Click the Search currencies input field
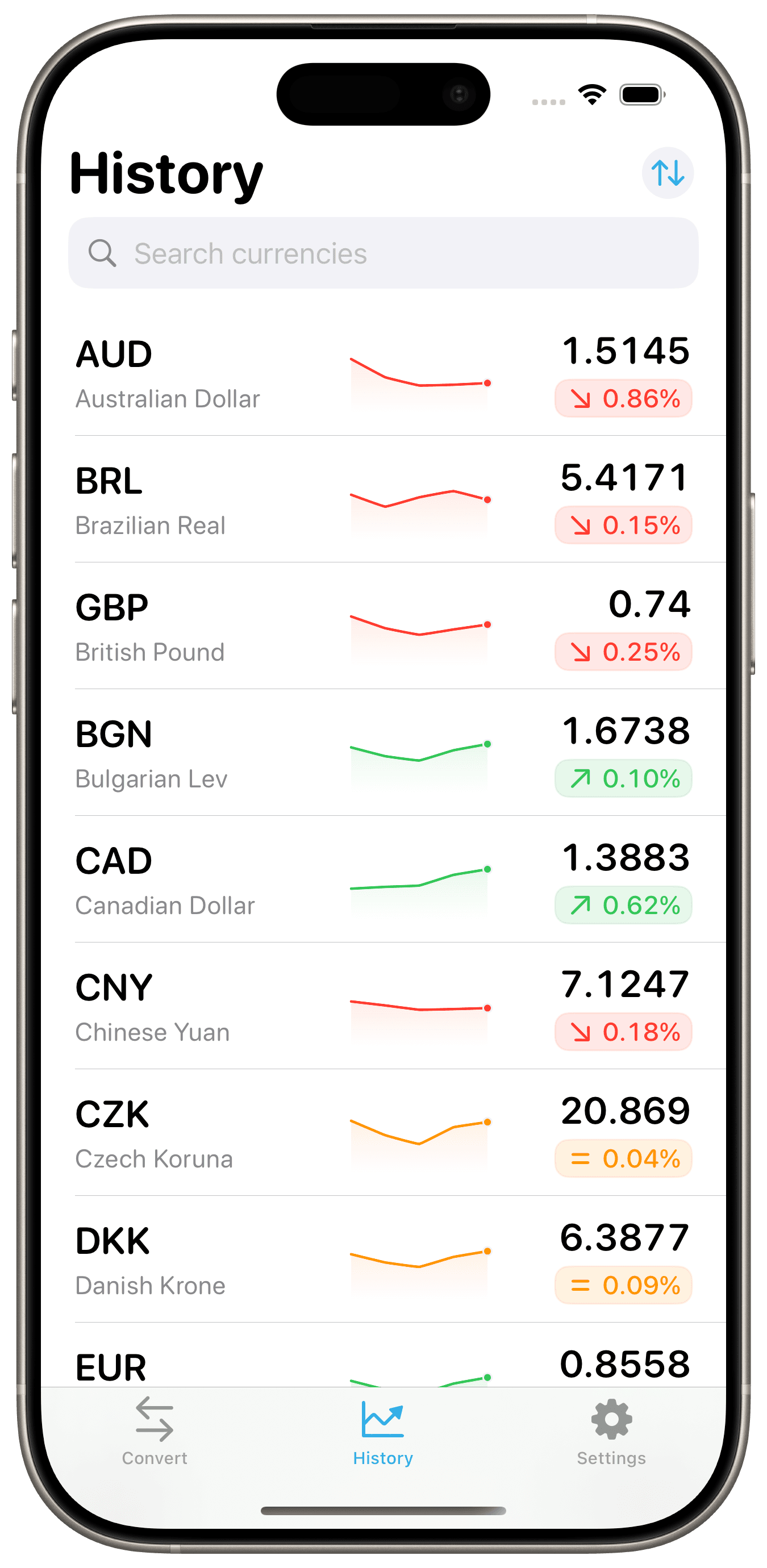The image size is (767, 1568). click(383, 253)
